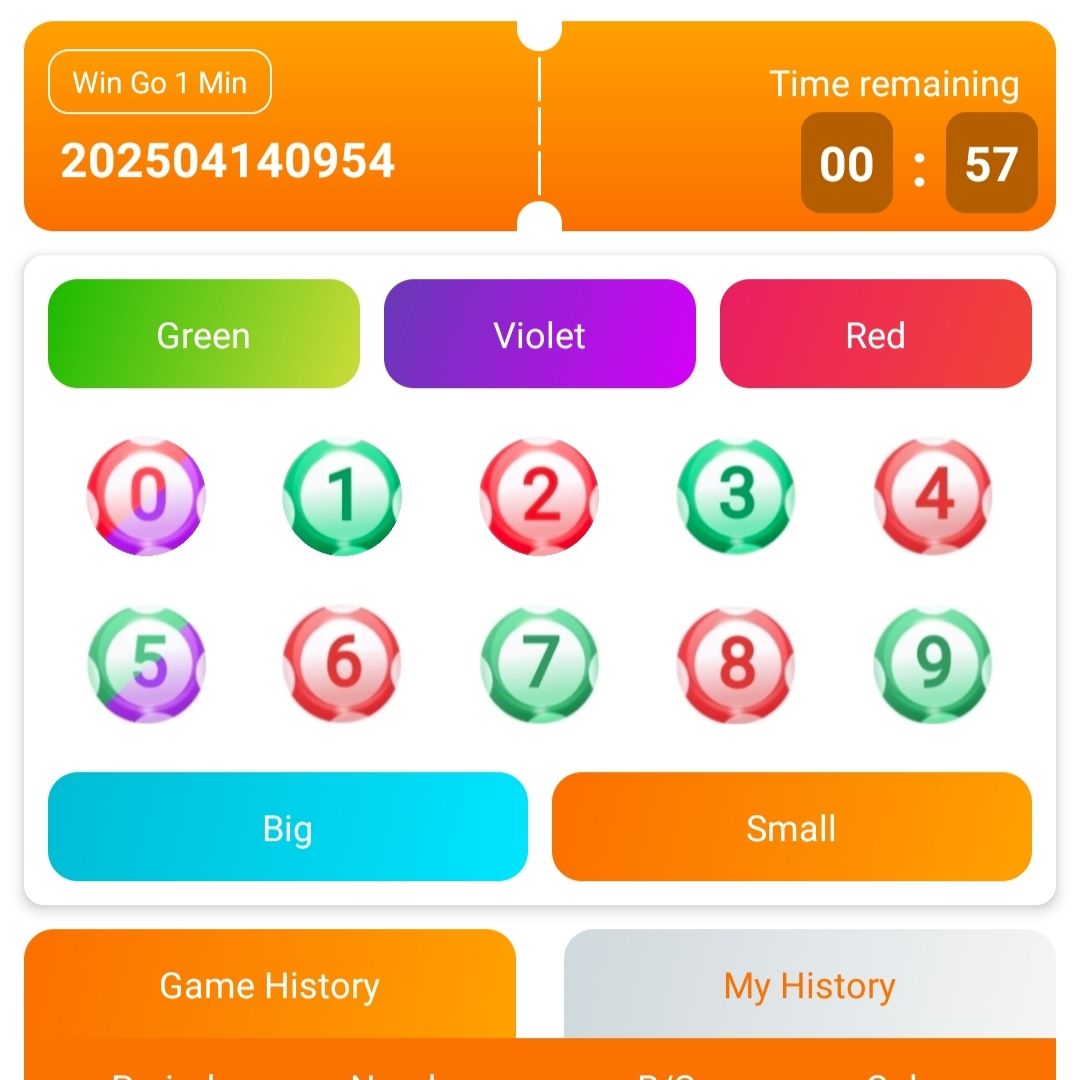
Task: Tap number ball 8
Action: pos(736,663)
